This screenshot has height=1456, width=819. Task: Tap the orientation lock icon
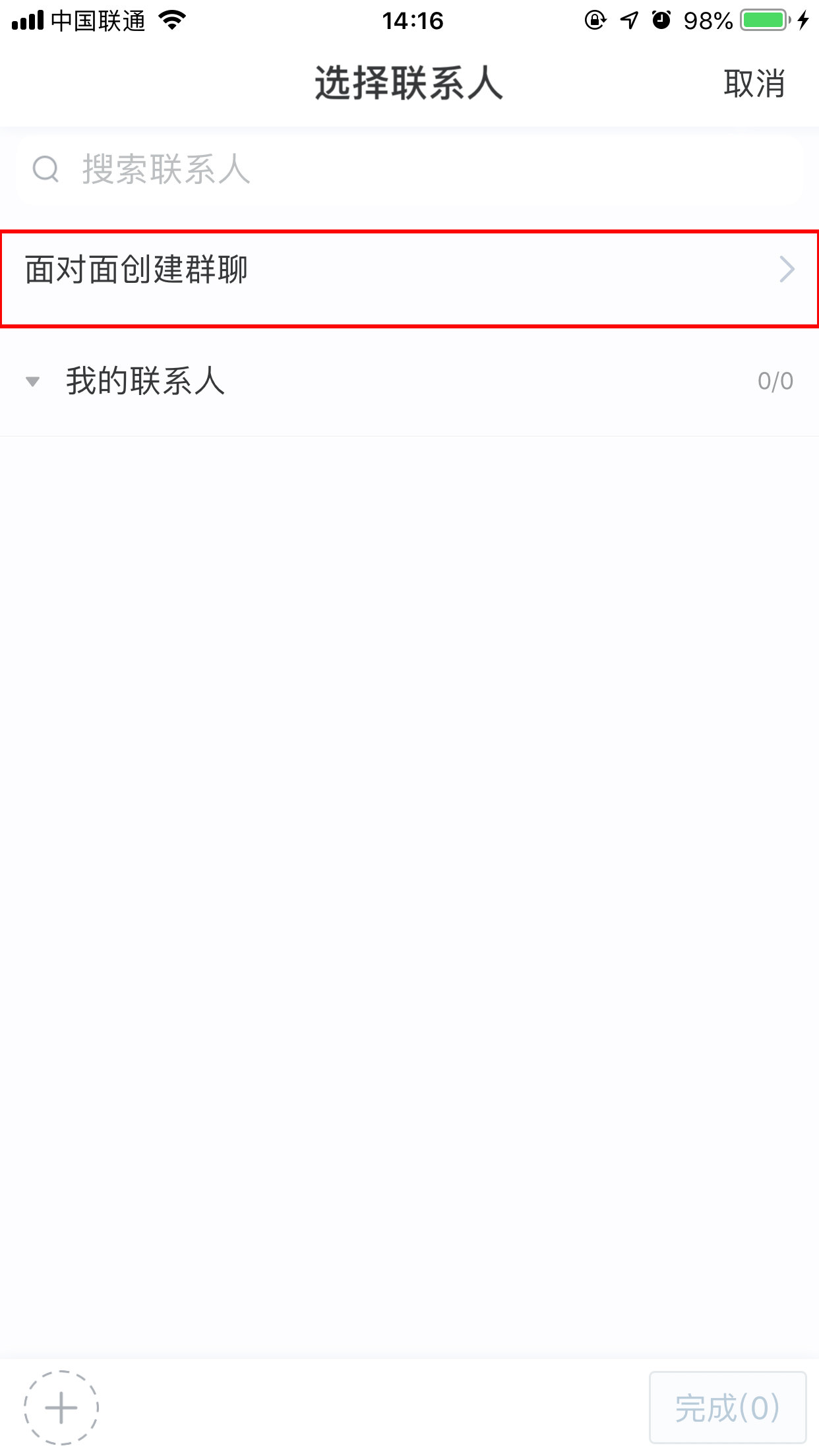[593, 20]
